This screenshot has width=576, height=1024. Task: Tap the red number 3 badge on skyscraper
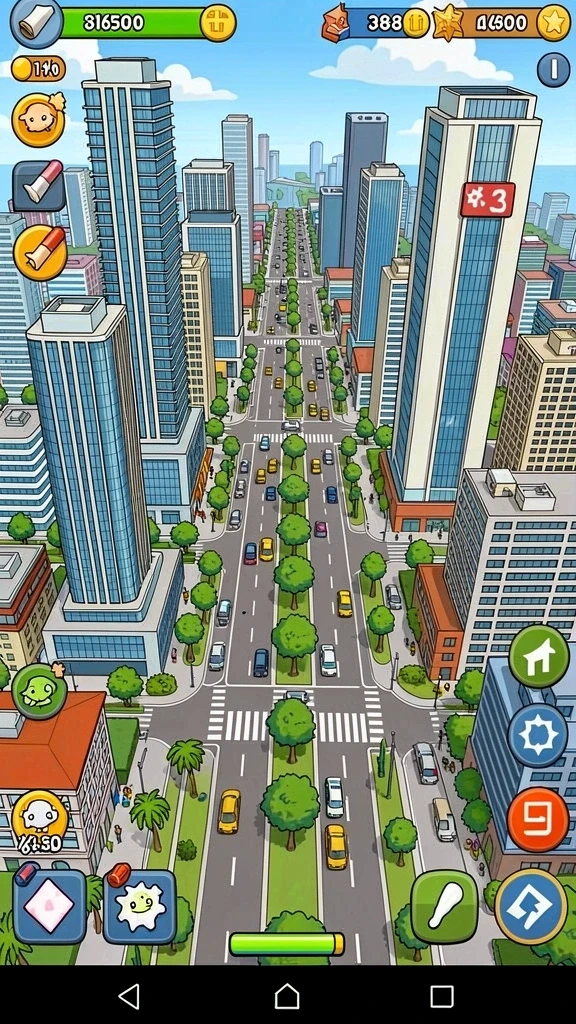pyautogui.click(x=487, y=200)
